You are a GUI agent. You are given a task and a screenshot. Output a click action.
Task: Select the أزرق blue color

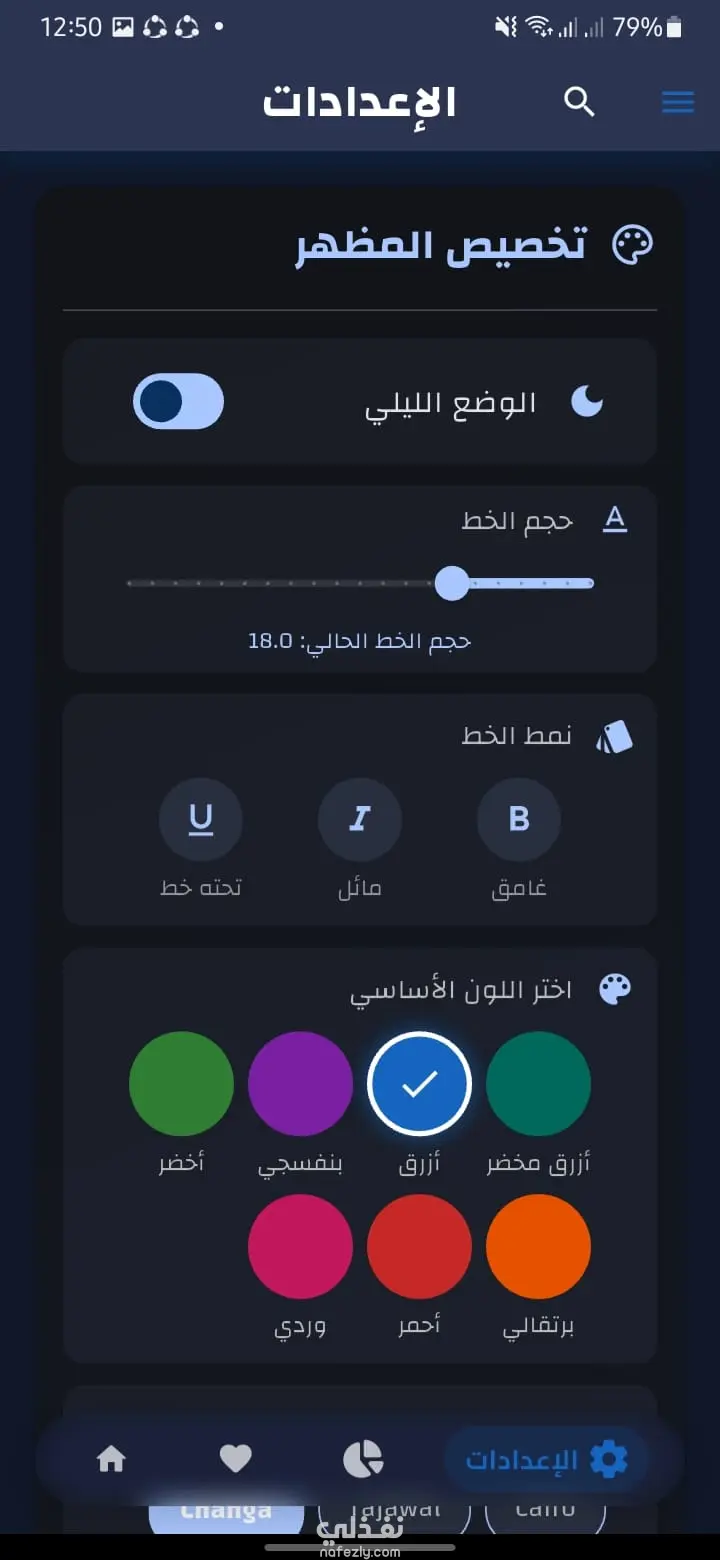click(x=419, y=1084)
